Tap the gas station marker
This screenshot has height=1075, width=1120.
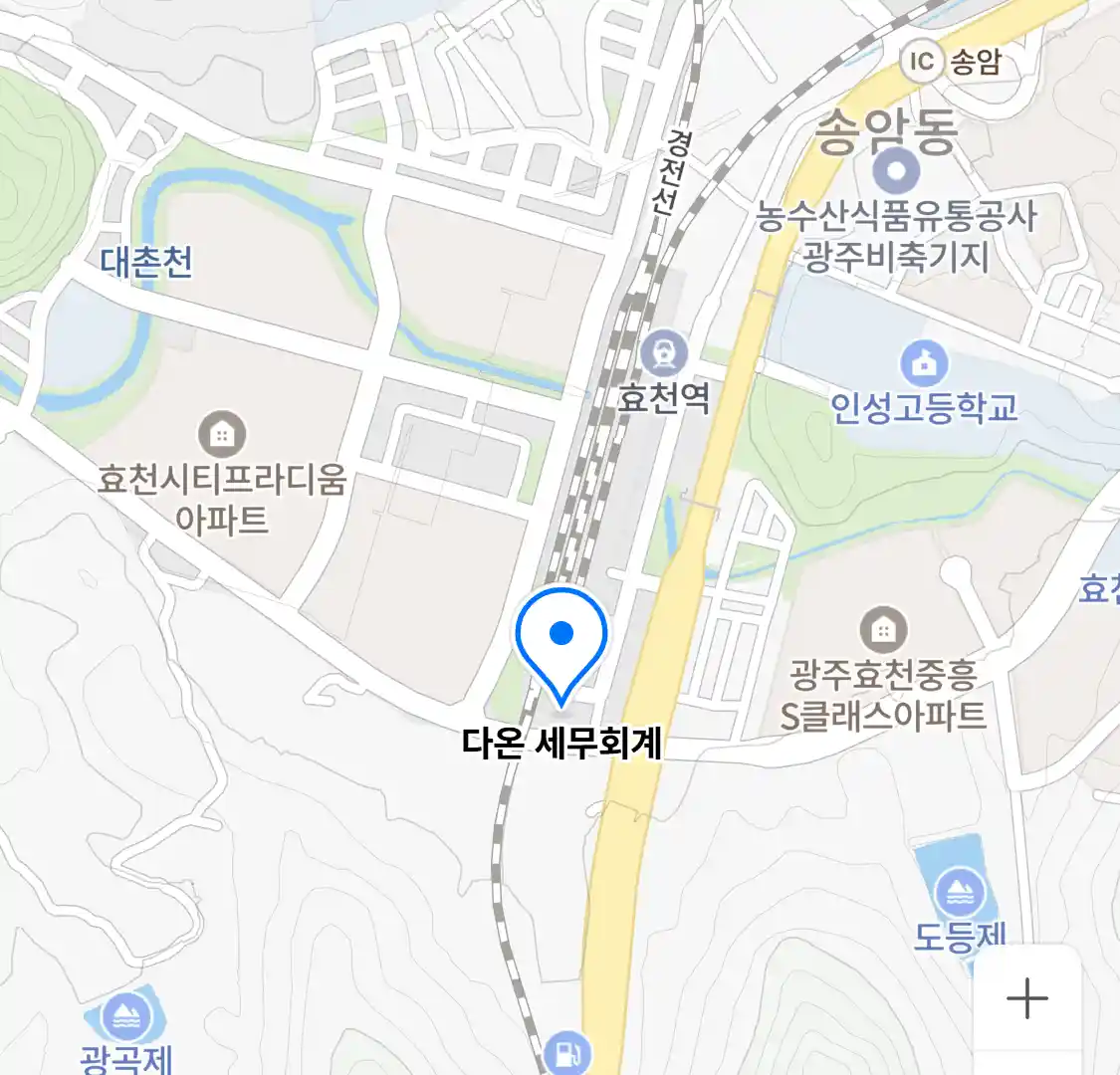tap(568, 1052)
